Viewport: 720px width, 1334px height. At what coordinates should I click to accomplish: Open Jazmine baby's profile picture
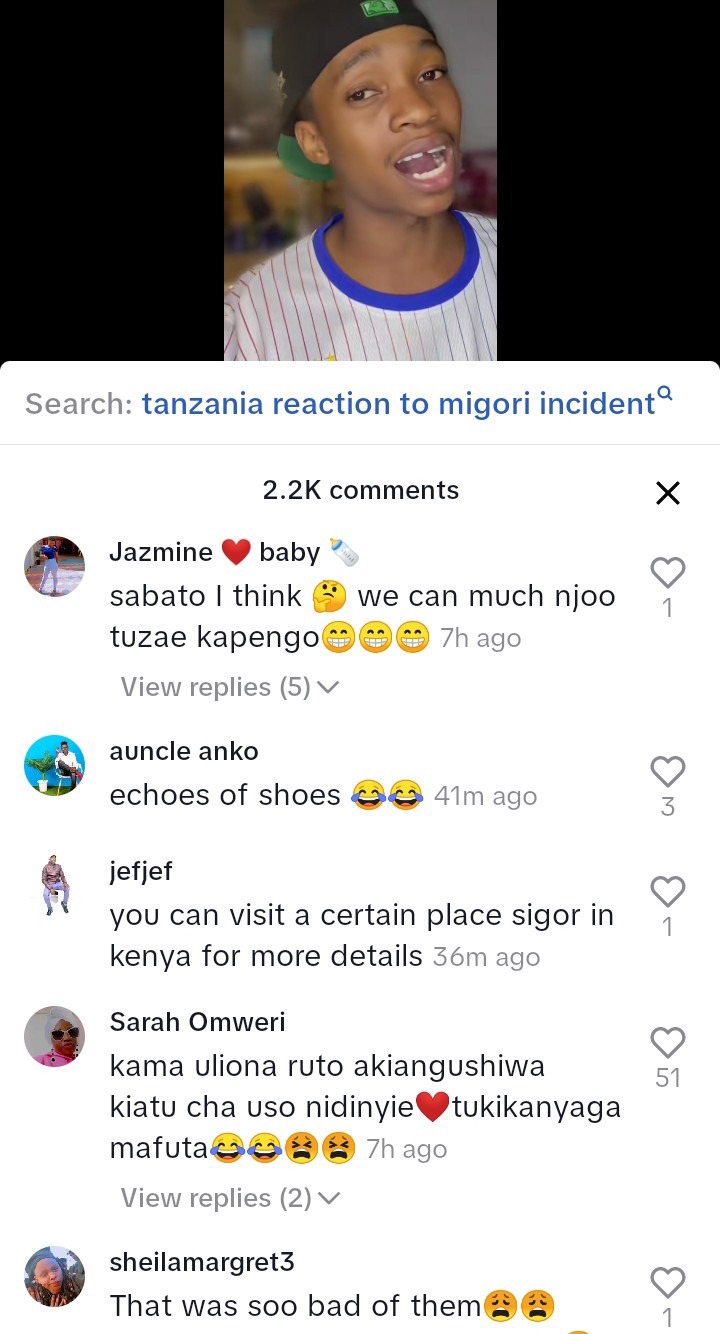coord(54,566)
